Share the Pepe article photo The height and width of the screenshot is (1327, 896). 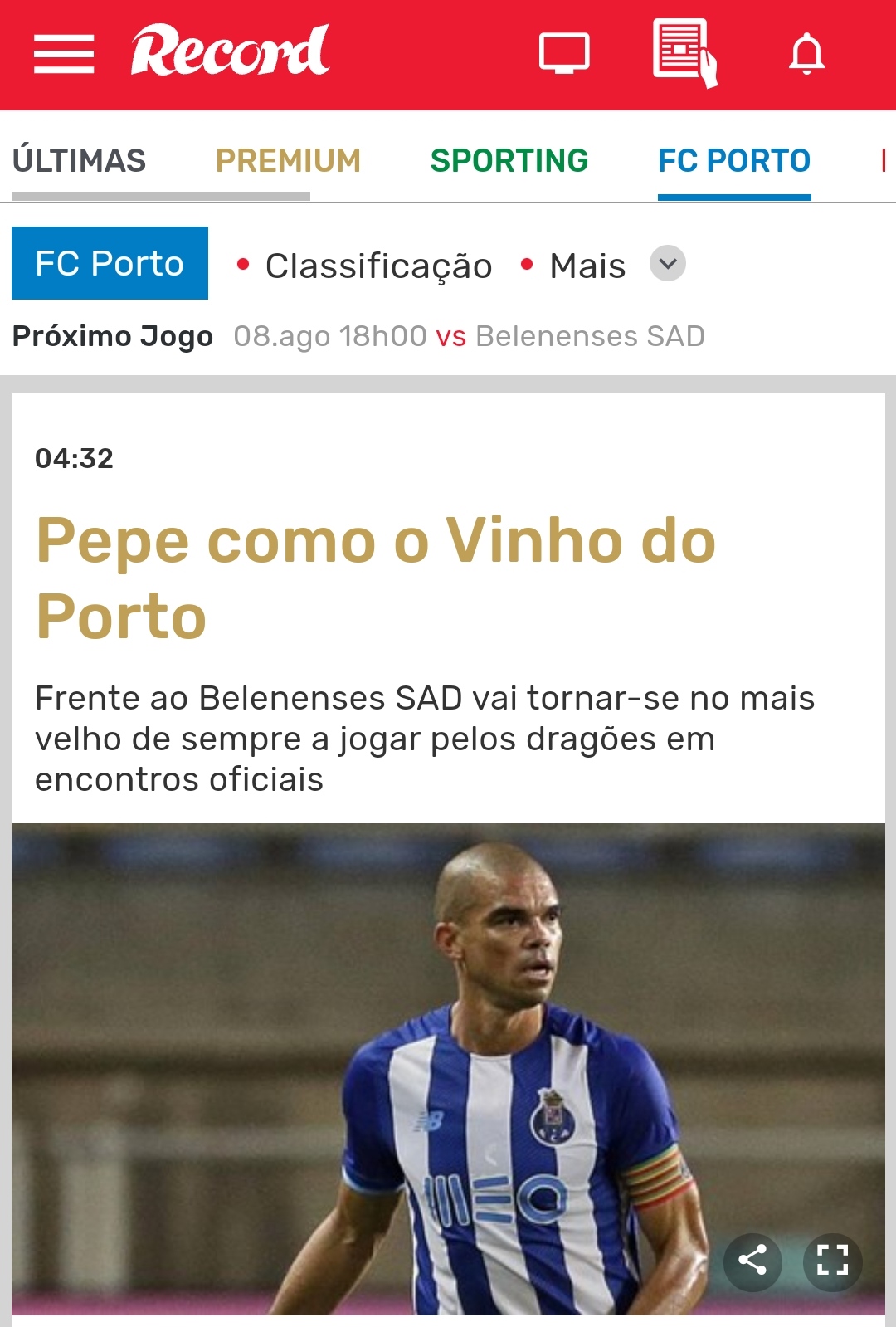click(x=752, y=1261)
